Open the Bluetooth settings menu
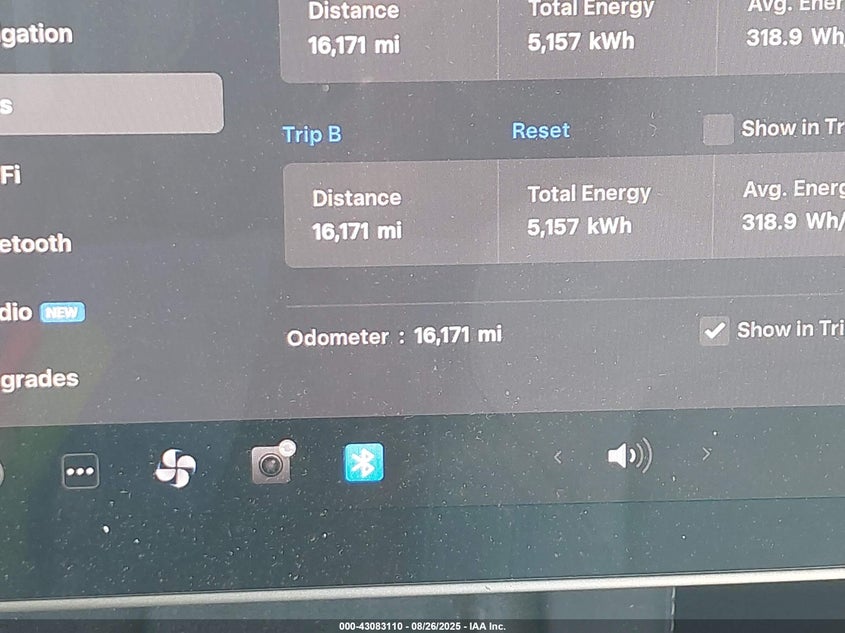 [36, 244]
